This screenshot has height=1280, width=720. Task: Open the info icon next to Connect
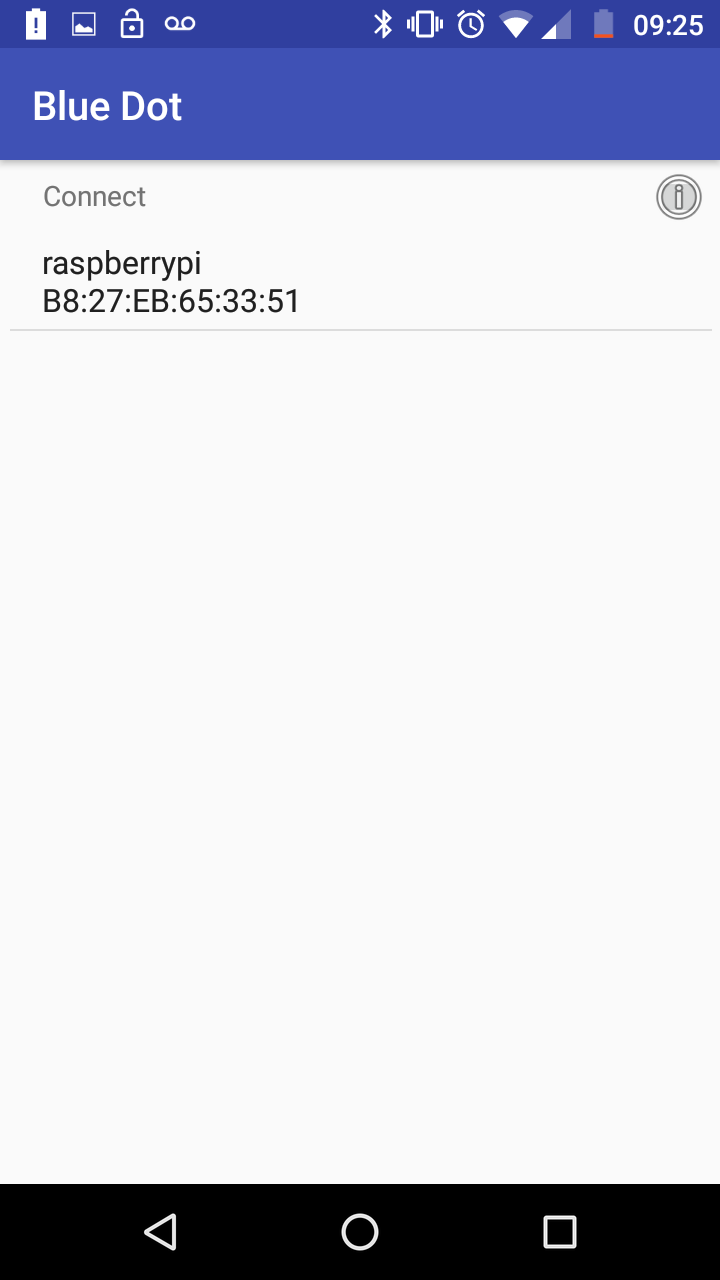(678, 196)
